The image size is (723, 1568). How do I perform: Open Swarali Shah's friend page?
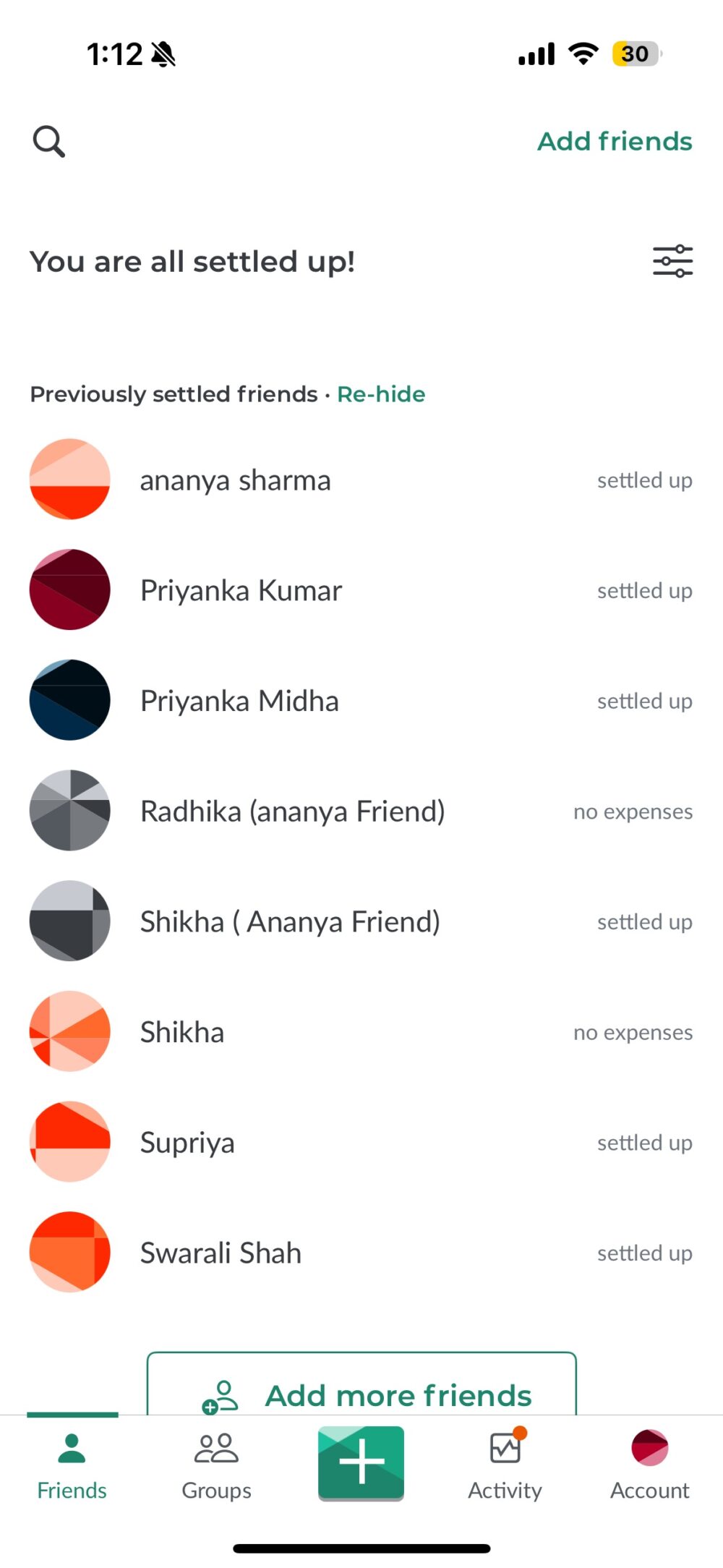pyautogui.click(x=221, y=1253)
